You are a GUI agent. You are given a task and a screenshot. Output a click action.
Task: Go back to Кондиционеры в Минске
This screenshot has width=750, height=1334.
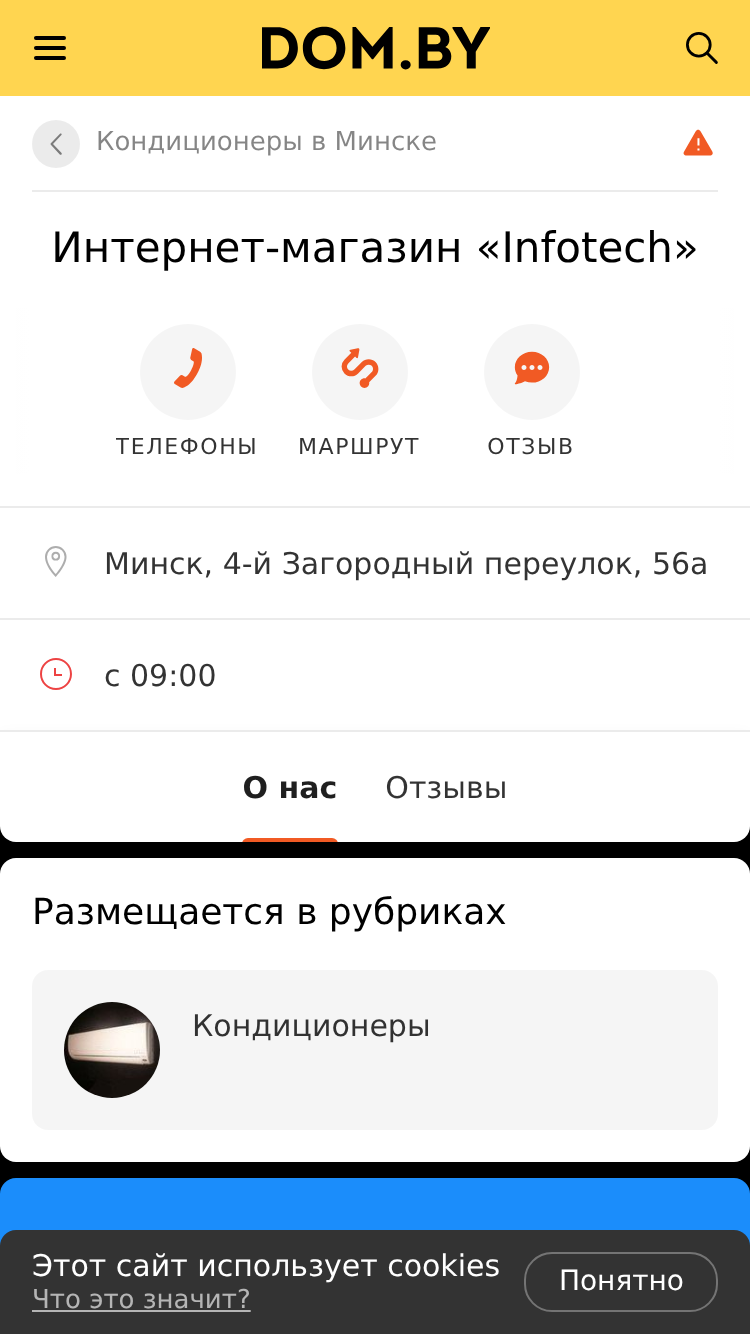[x=56, y=144]
